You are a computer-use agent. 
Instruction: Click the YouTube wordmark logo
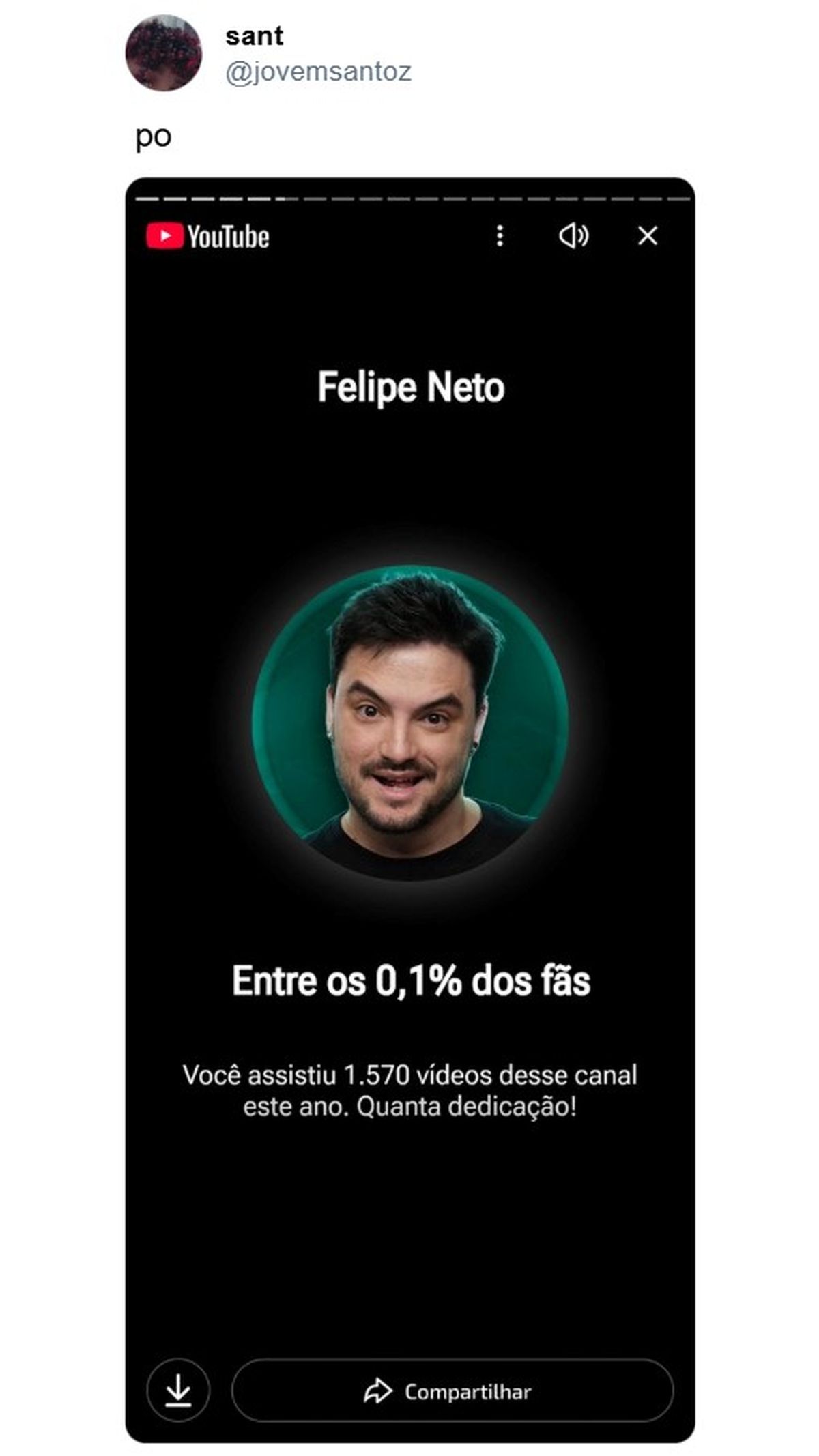[x=229, y=237]
